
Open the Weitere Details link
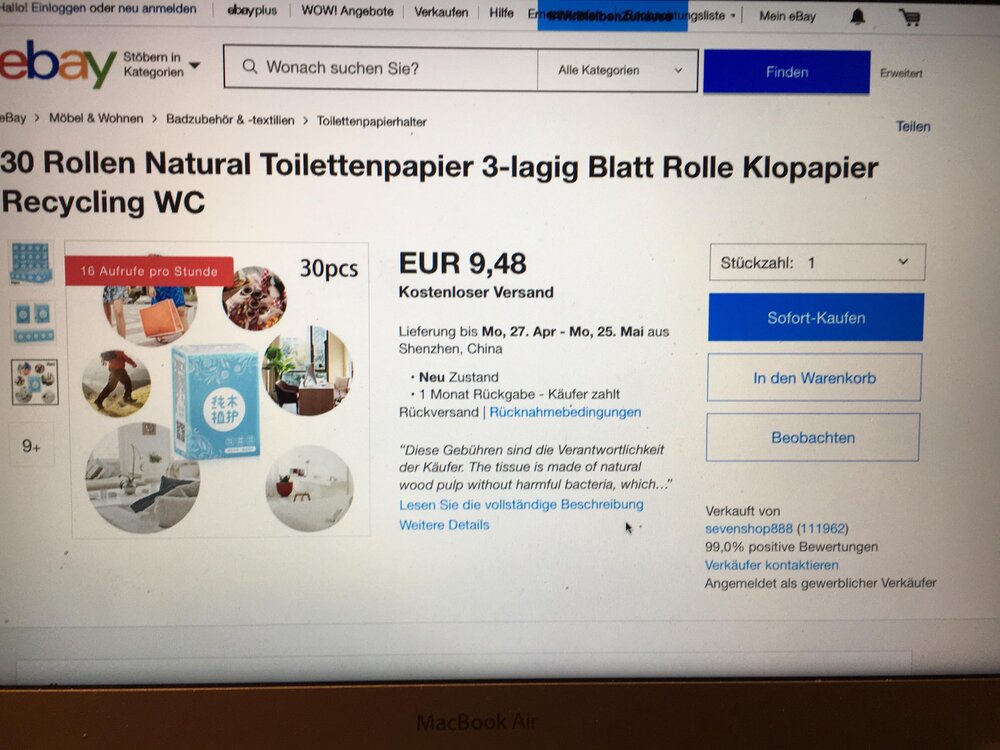[x=444, y=525]
